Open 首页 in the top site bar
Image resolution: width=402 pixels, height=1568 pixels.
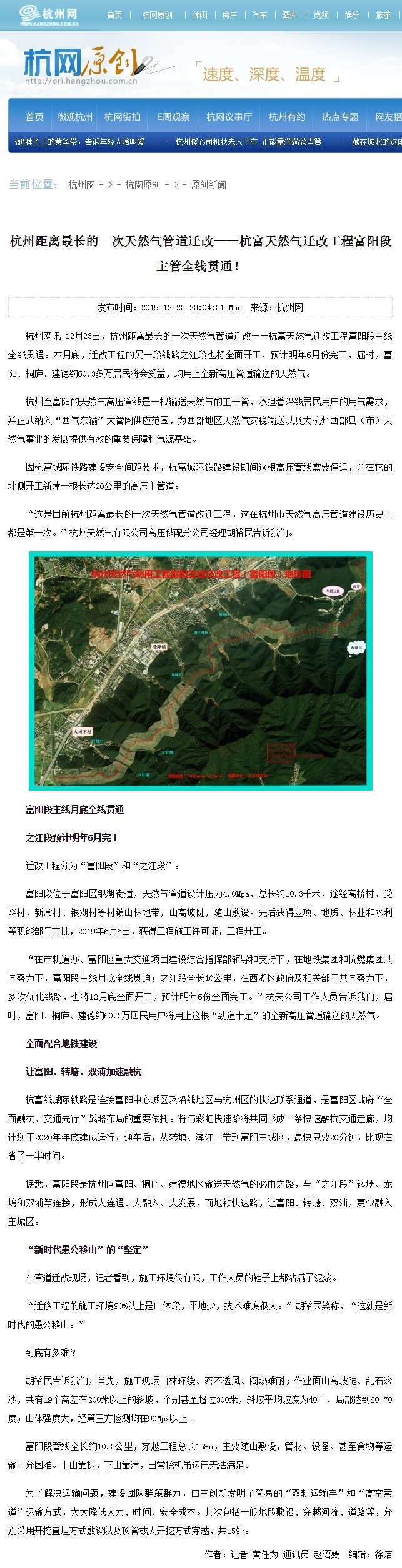coord(114,15)
